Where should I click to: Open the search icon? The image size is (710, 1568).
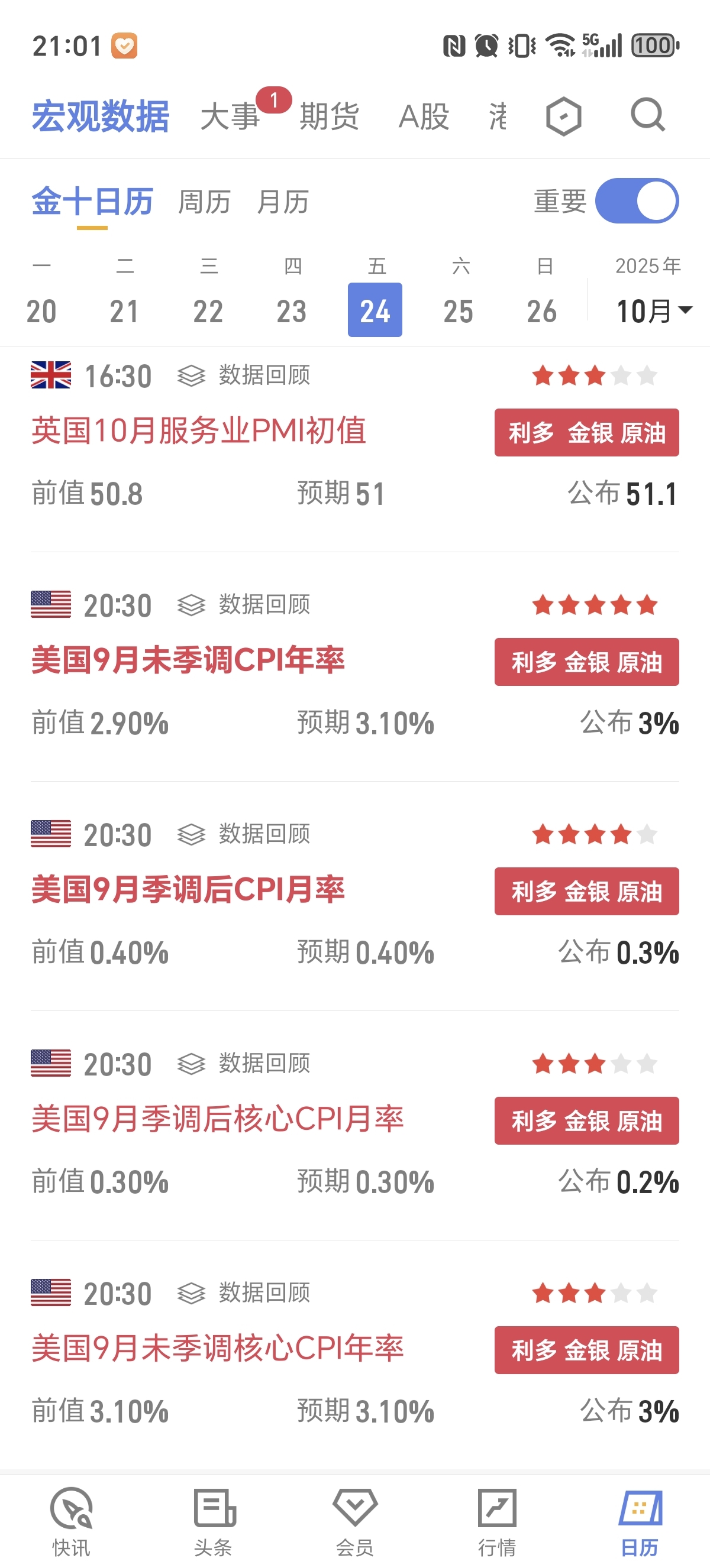pyautogui.click(x=647, y=115)
